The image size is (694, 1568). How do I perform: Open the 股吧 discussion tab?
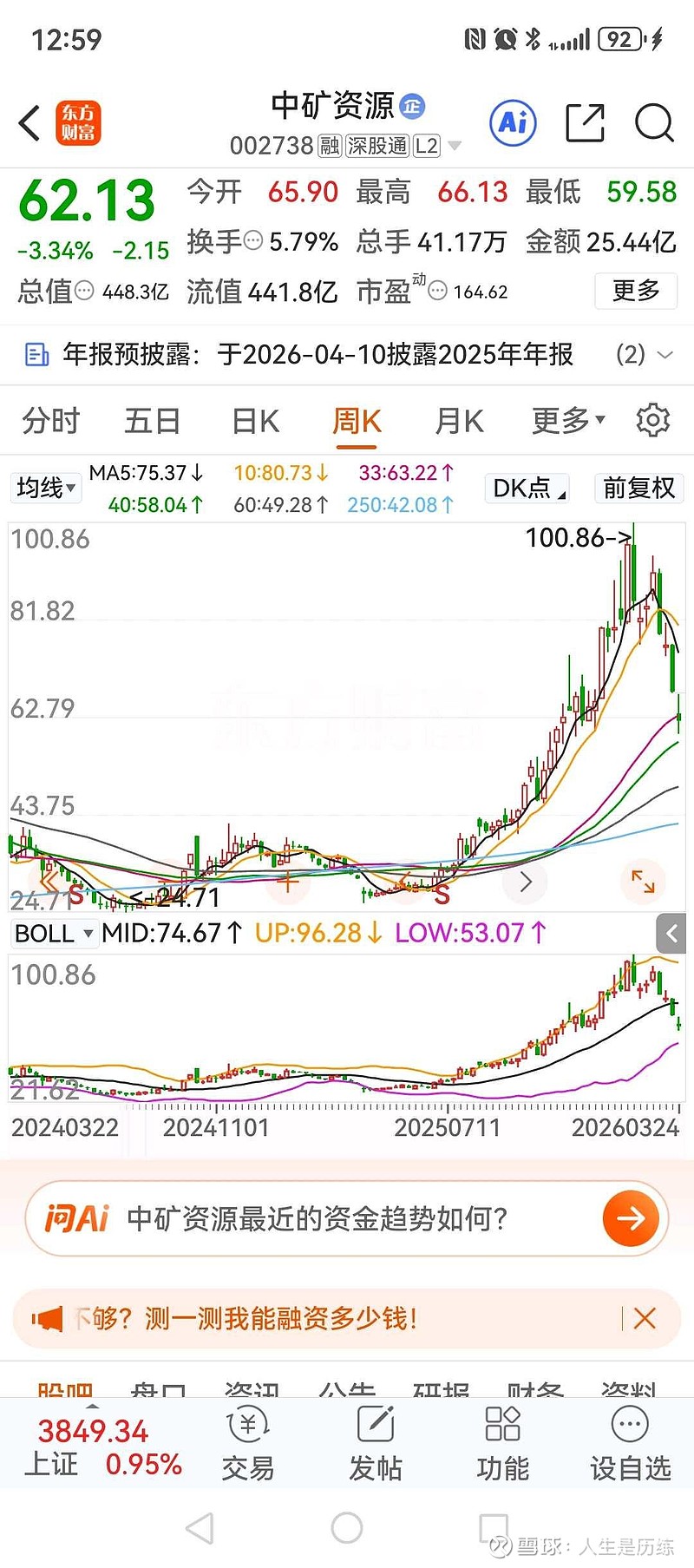[x=63, y=1390]
